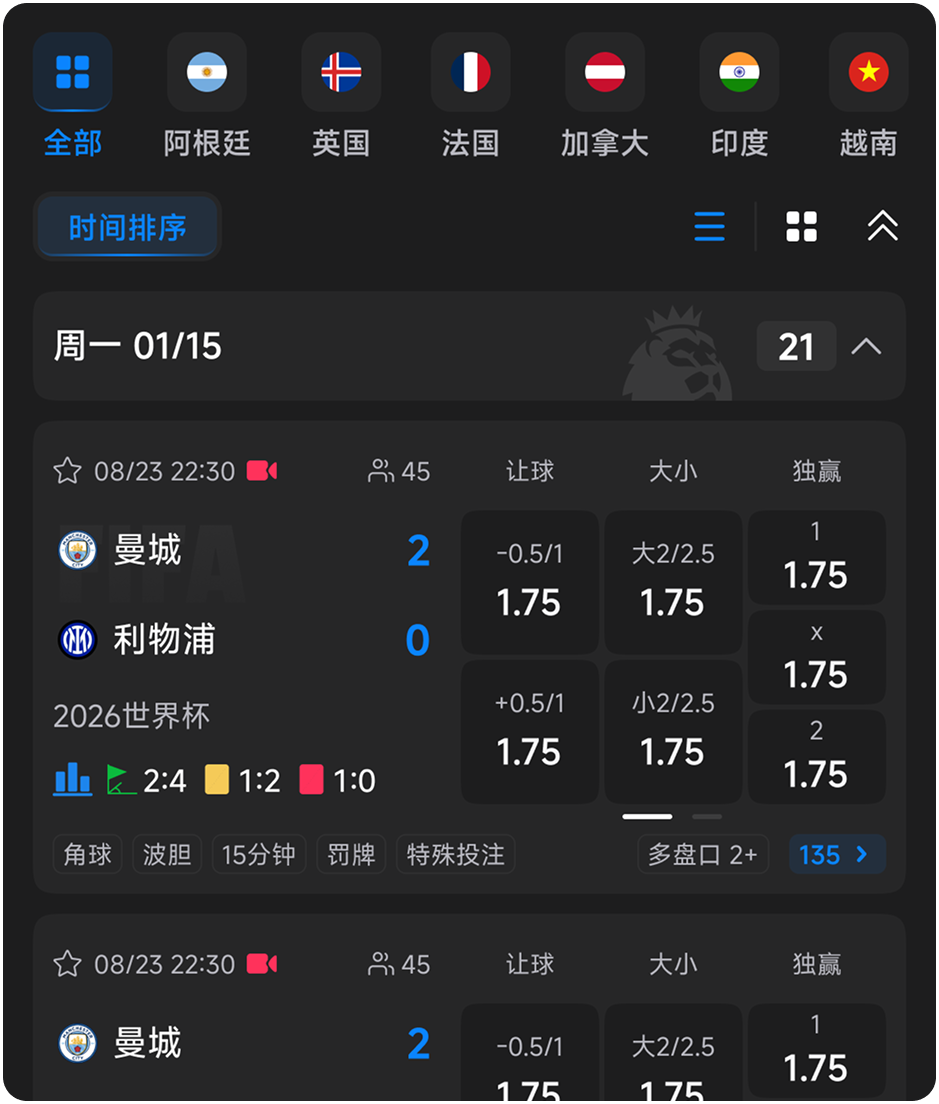Open the 角球 market chip
The width and height of the screenshot is (939, 1104).
click(x=88, y=855)
